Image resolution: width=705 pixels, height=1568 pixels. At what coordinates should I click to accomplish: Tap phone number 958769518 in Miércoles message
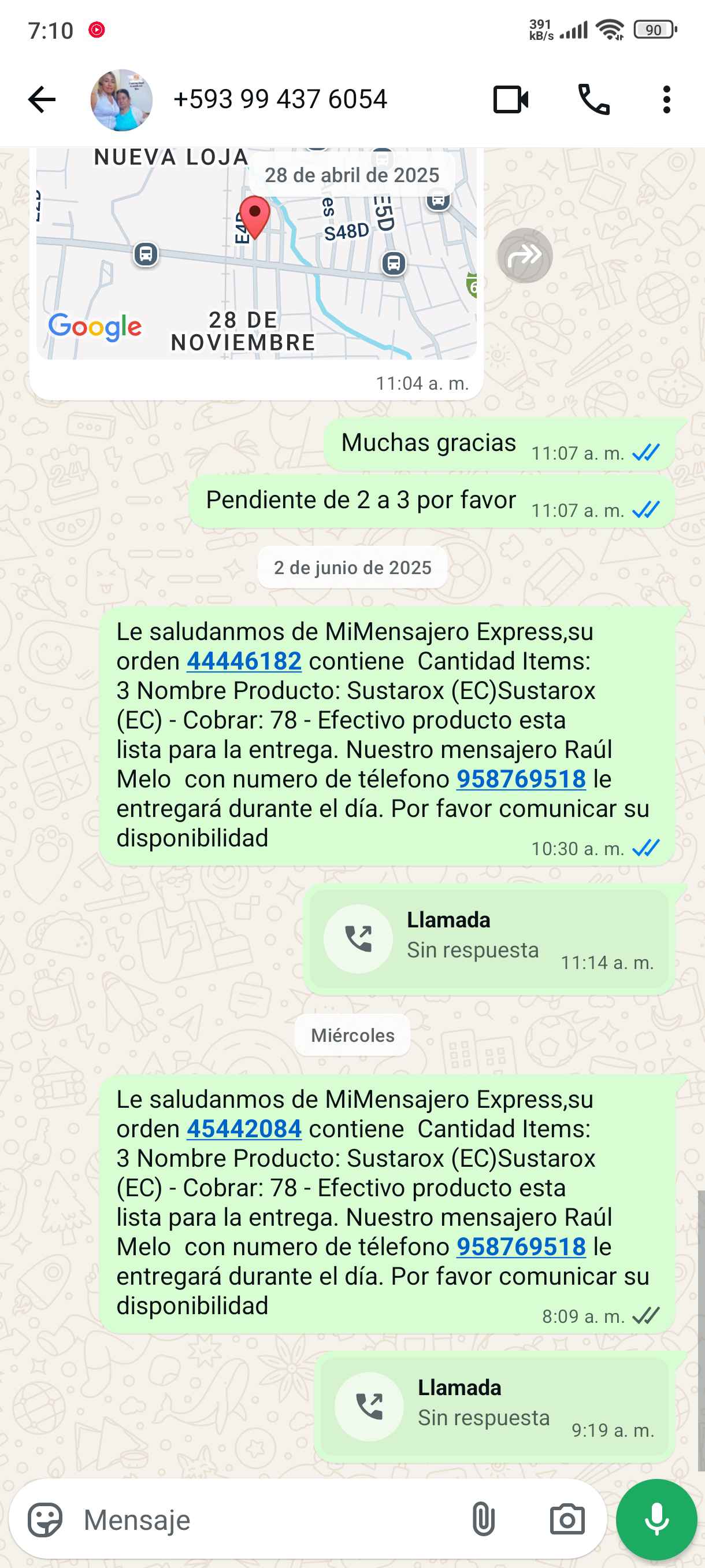521,1247
